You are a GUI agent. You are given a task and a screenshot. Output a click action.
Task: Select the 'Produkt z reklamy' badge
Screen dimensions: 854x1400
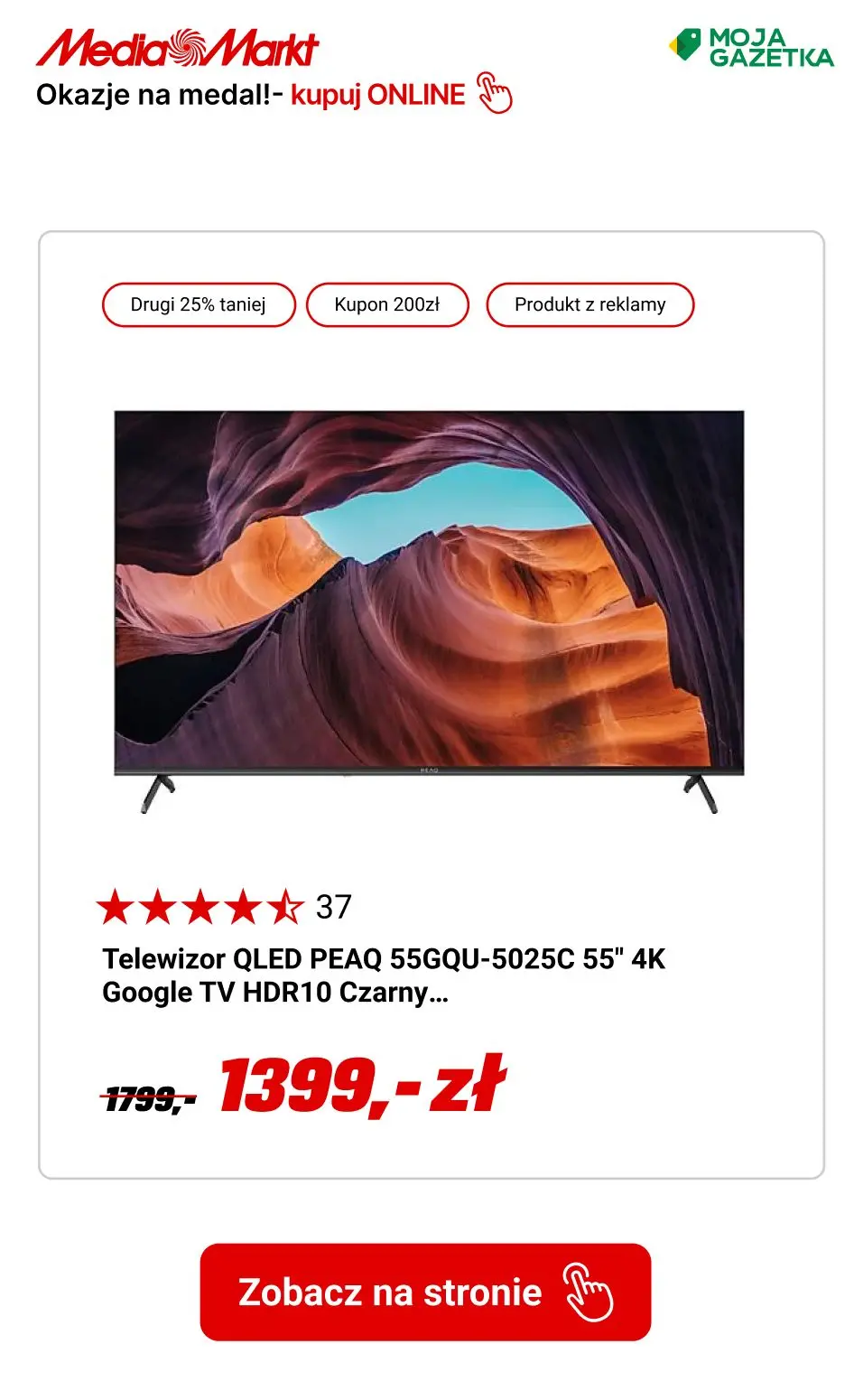590,304
